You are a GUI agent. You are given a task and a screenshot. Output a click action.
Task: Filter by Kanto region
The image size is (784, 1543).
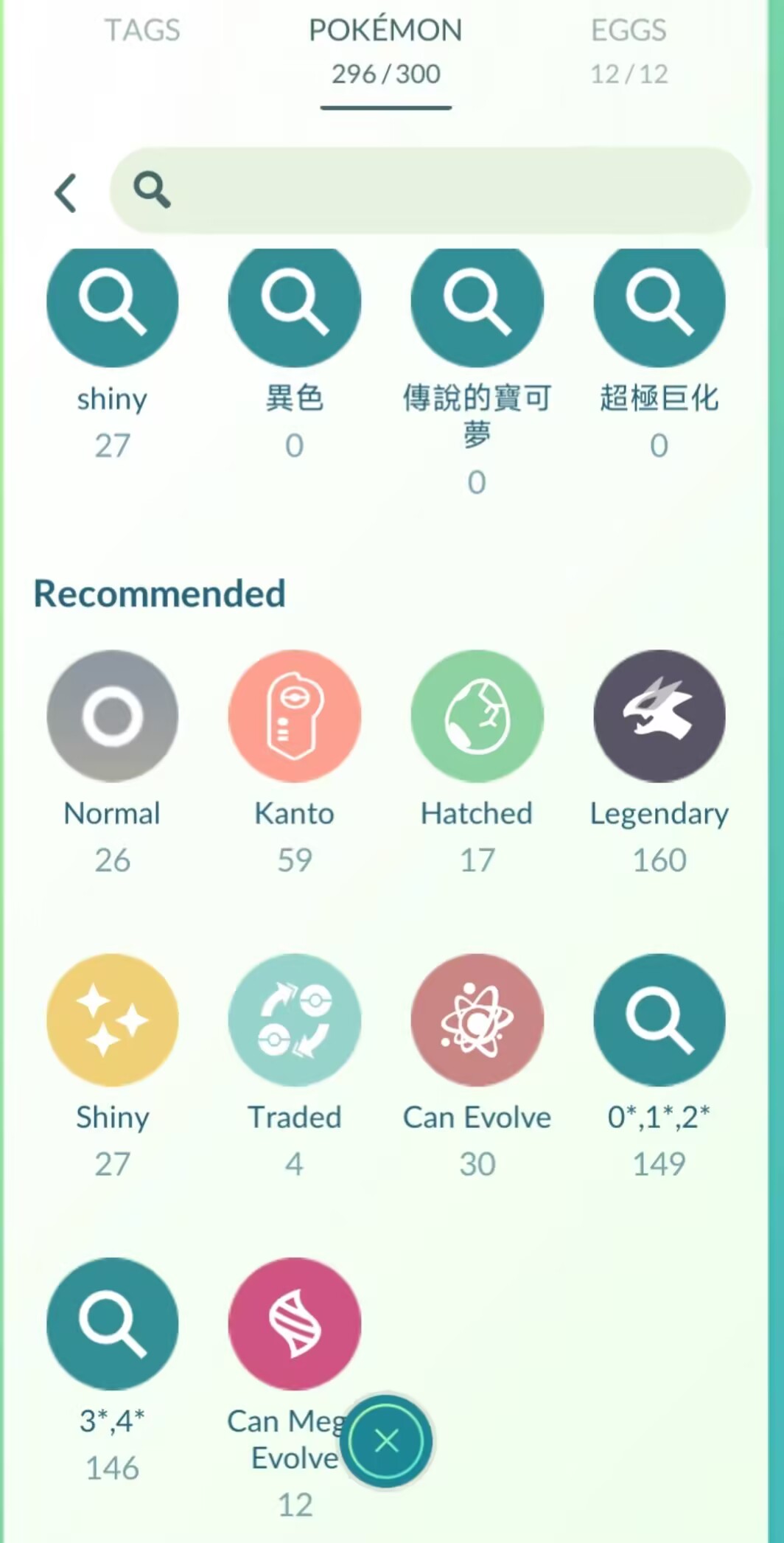tap(295, 716)
